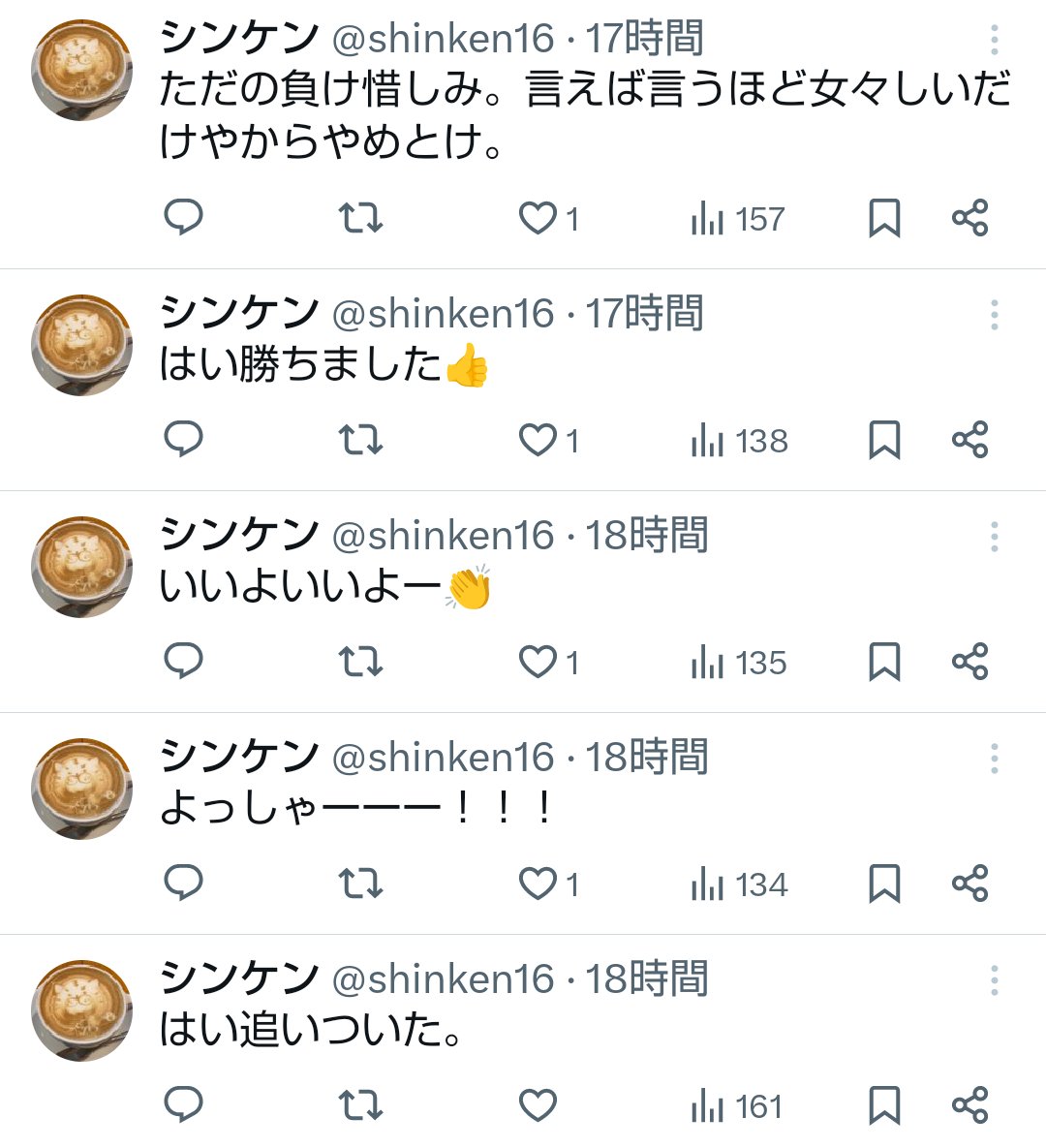Share the はい勝ちました tweet
The image size is (1046, 1148).
click(x=969, y=440)
